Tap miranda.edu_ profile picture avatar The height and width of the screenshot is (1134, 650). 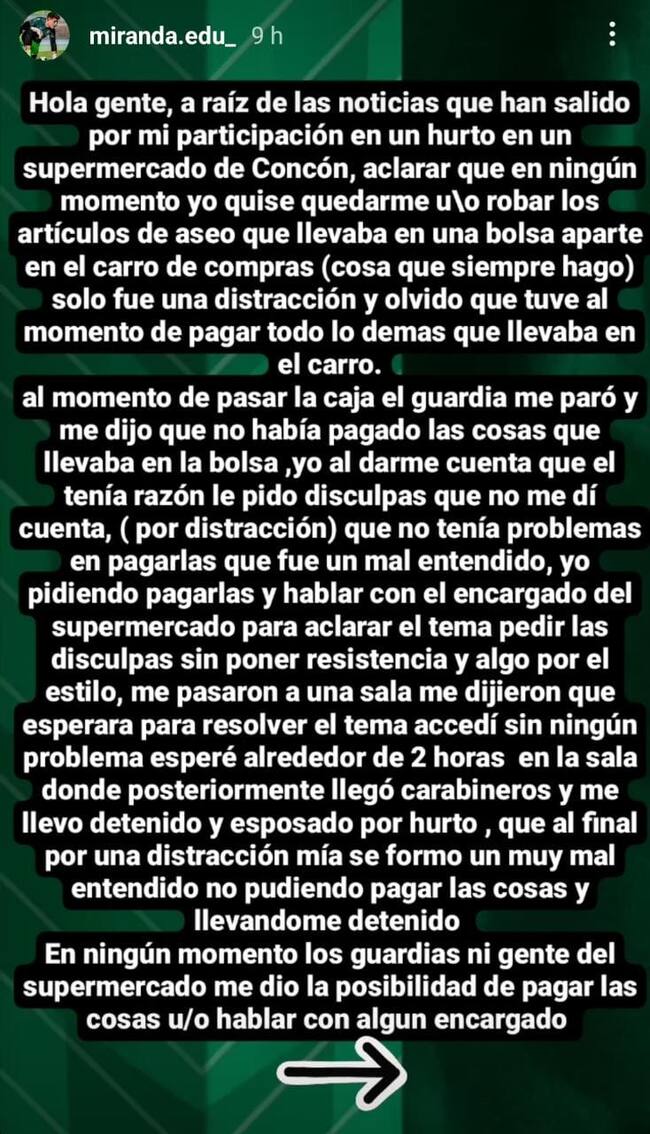45,36
